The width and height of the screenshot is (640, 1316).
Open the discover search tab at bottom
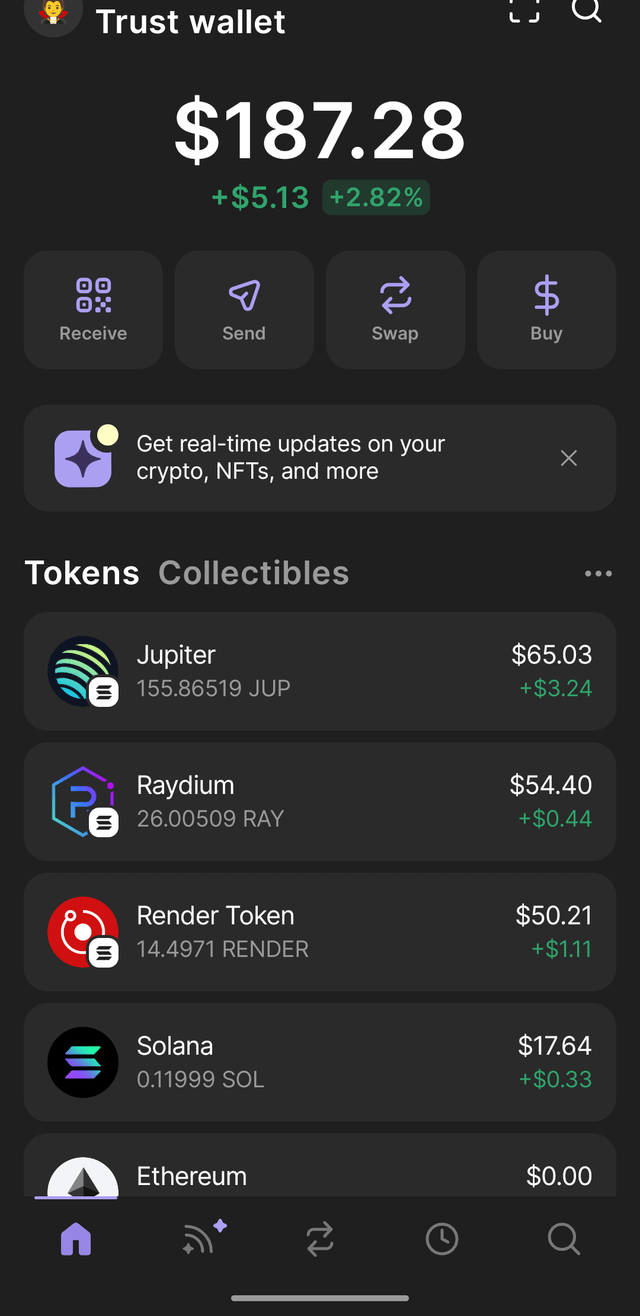pos(564,1240)
